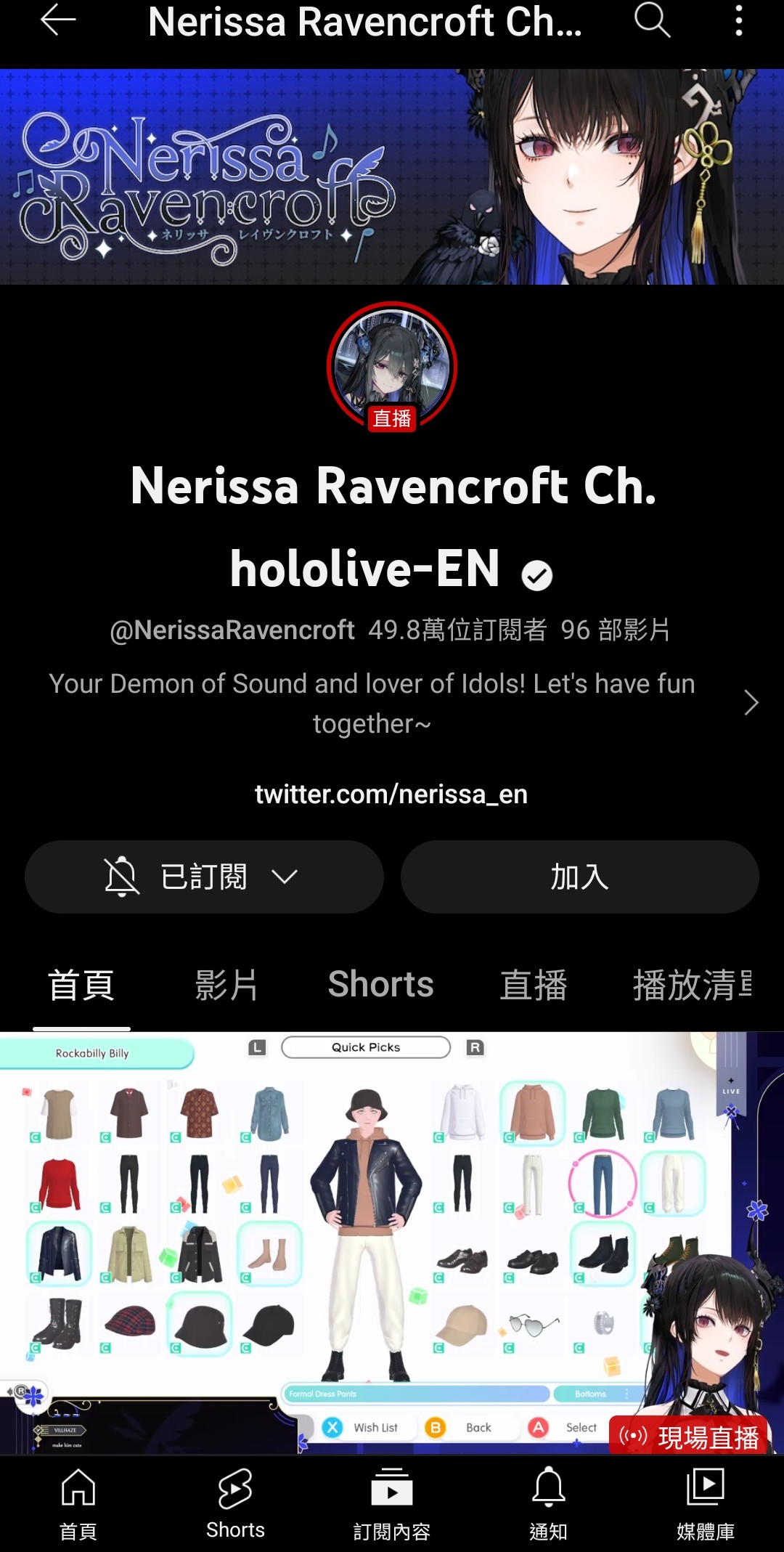Open the twitter.com/nerissa_en link
This screenshot has height=1552, width=784.
[391, 794]
